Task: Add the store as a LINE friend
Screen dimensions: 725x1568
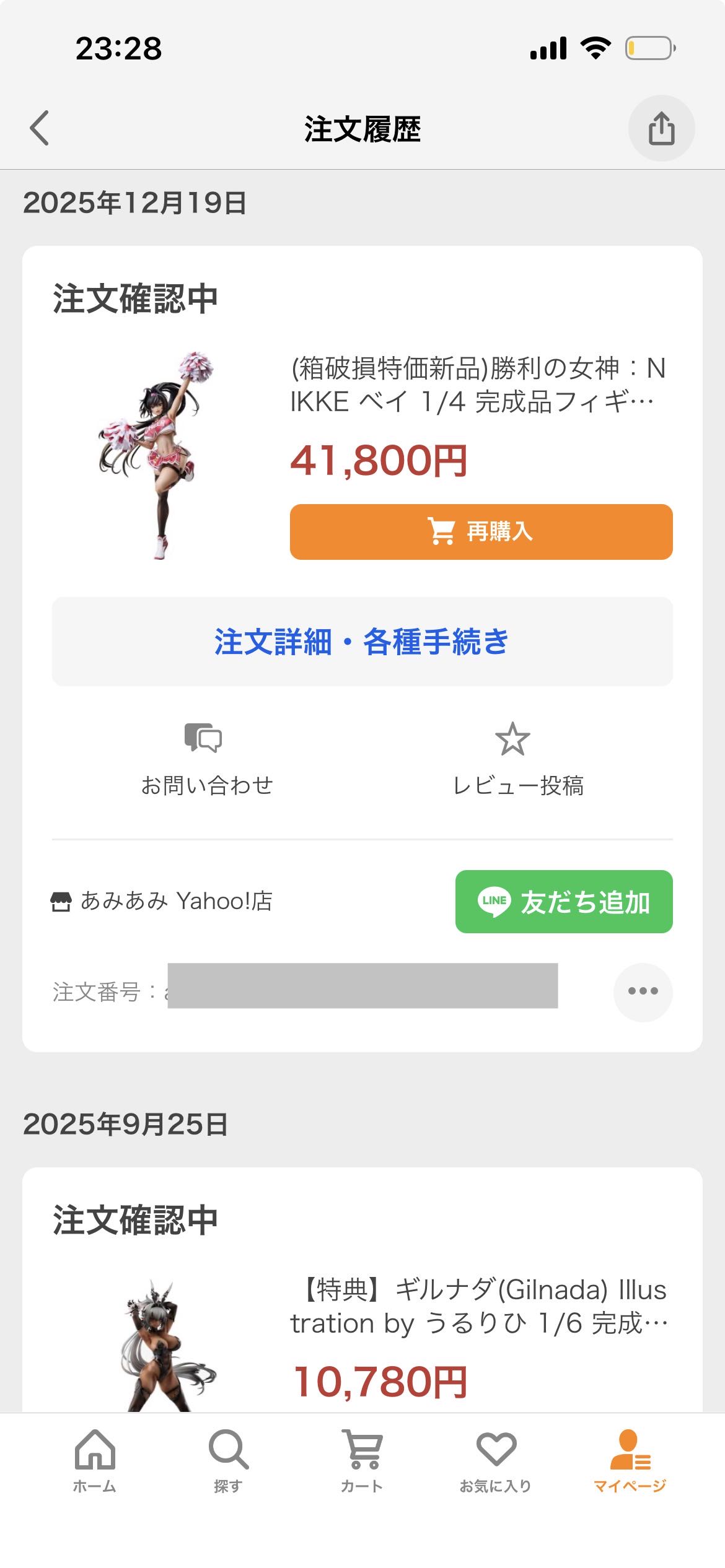Action: [563, 902]
